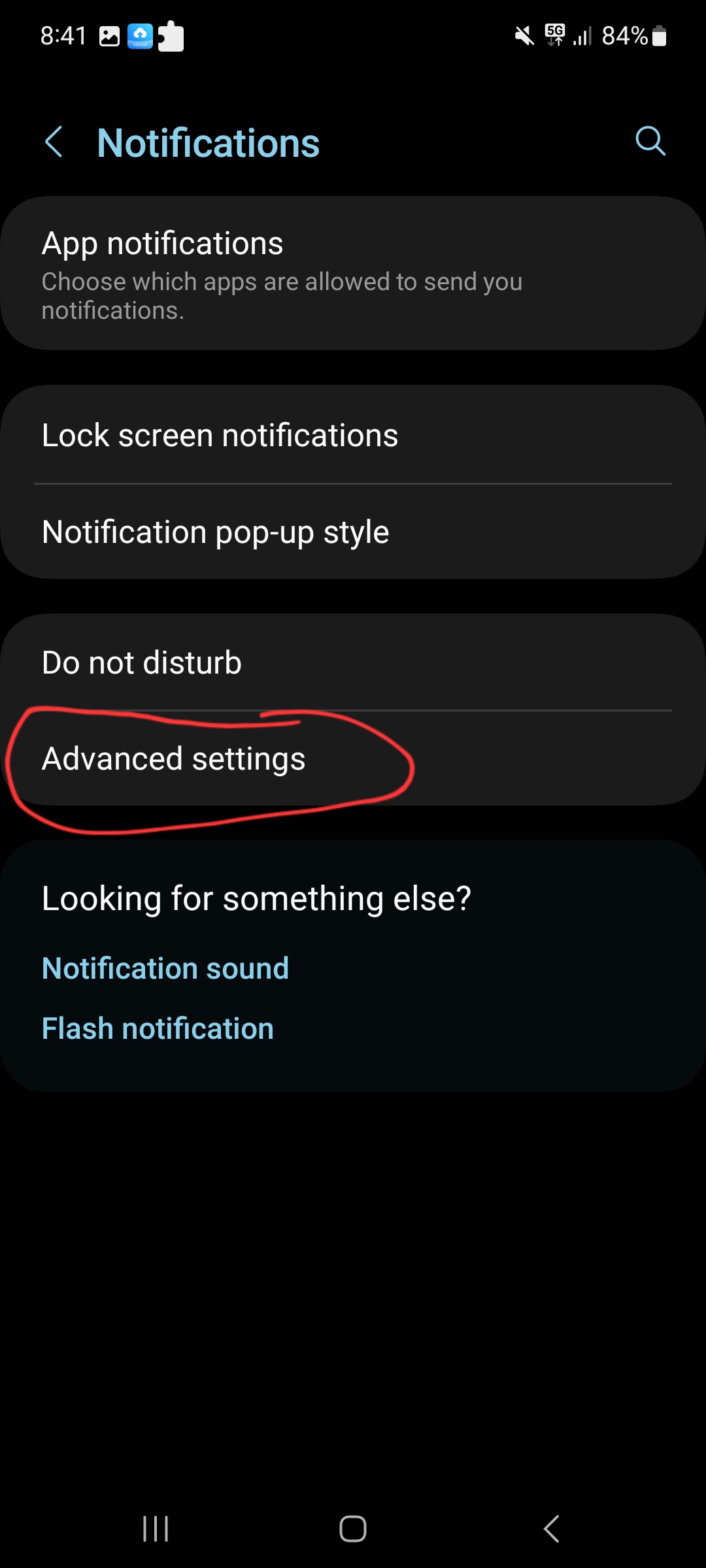Open App notifications settings
706x1568 pixels.
pos(353,271)
